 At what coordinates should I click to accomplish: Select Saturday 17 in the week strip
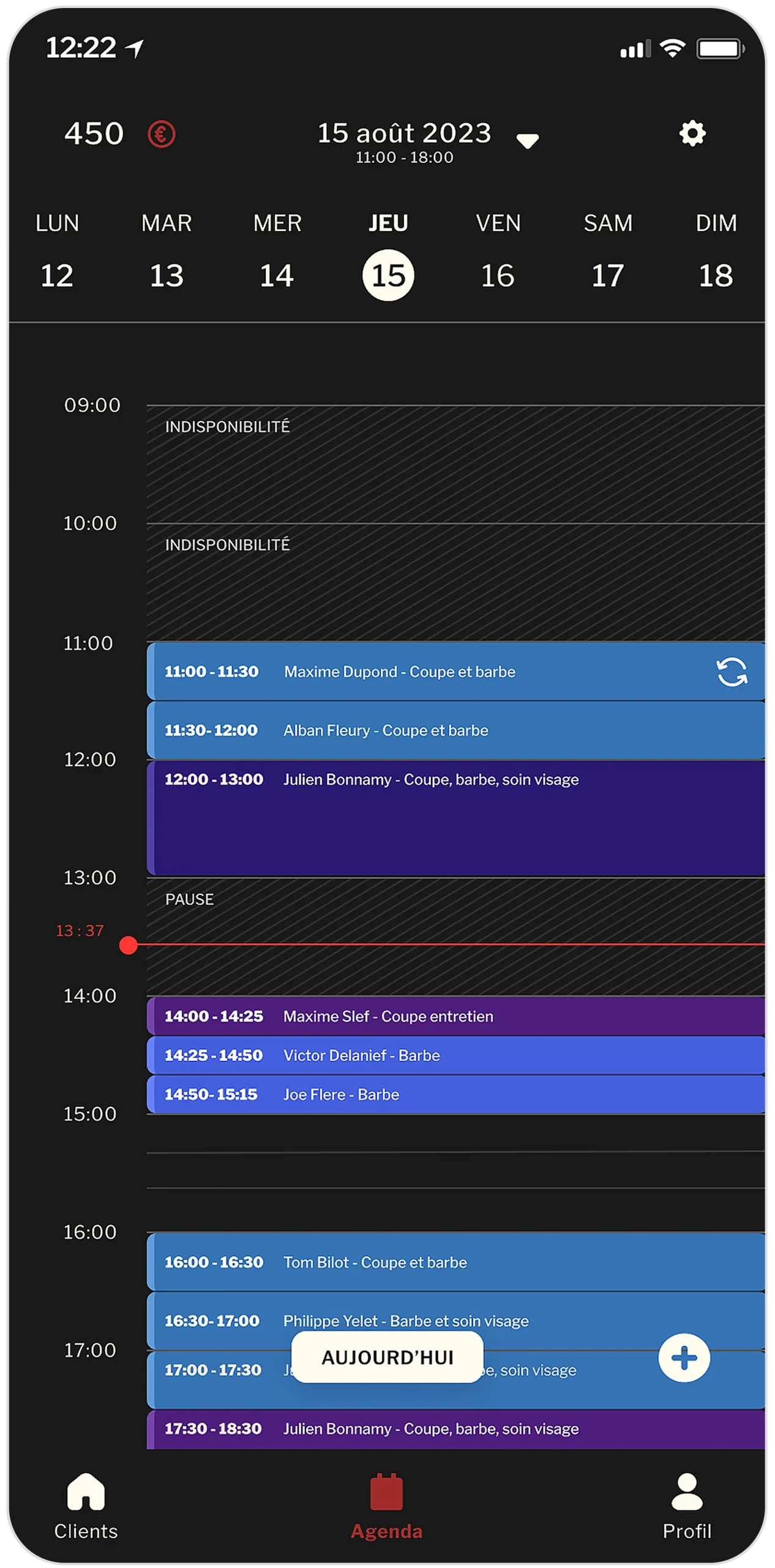(607, 276)
